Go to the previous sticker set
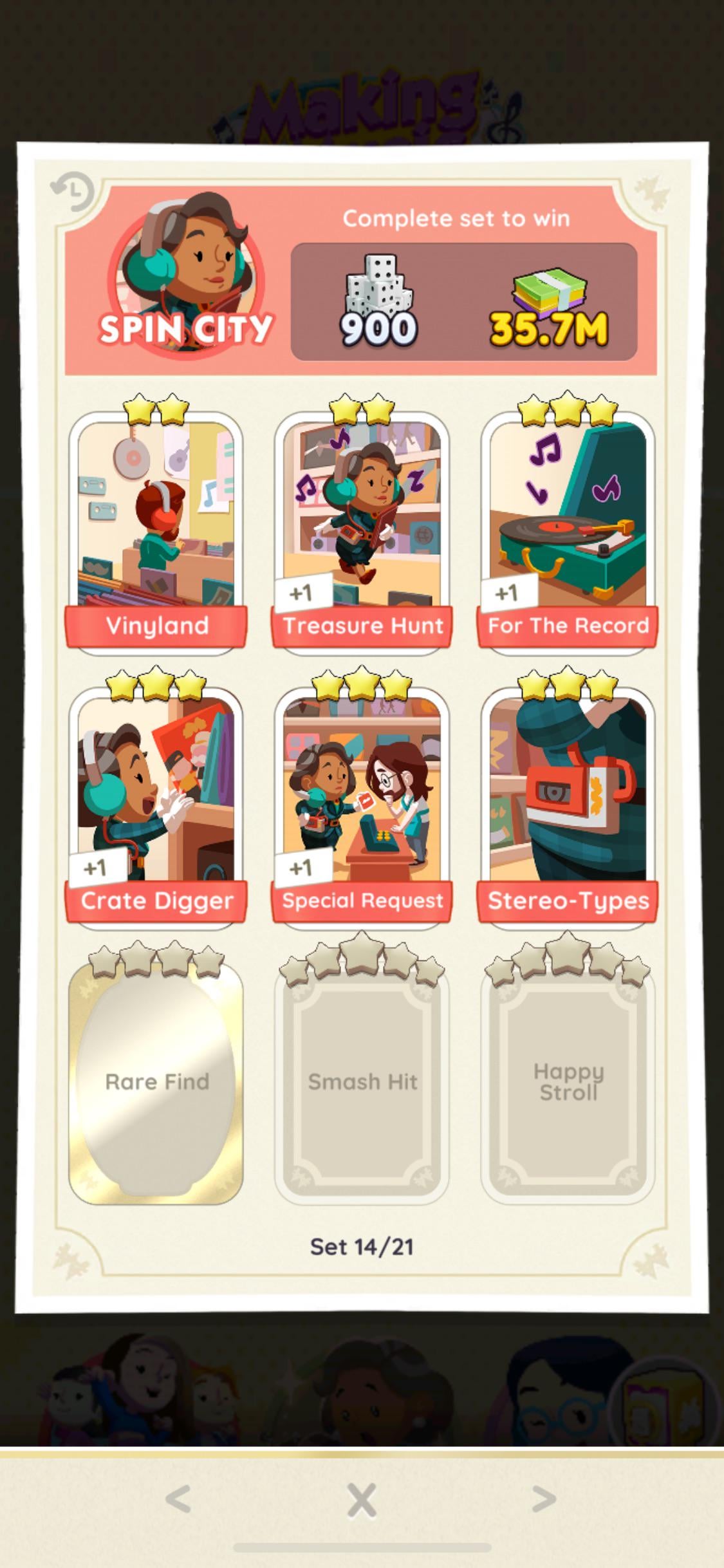The image size is (724, 1568). 178,1499
